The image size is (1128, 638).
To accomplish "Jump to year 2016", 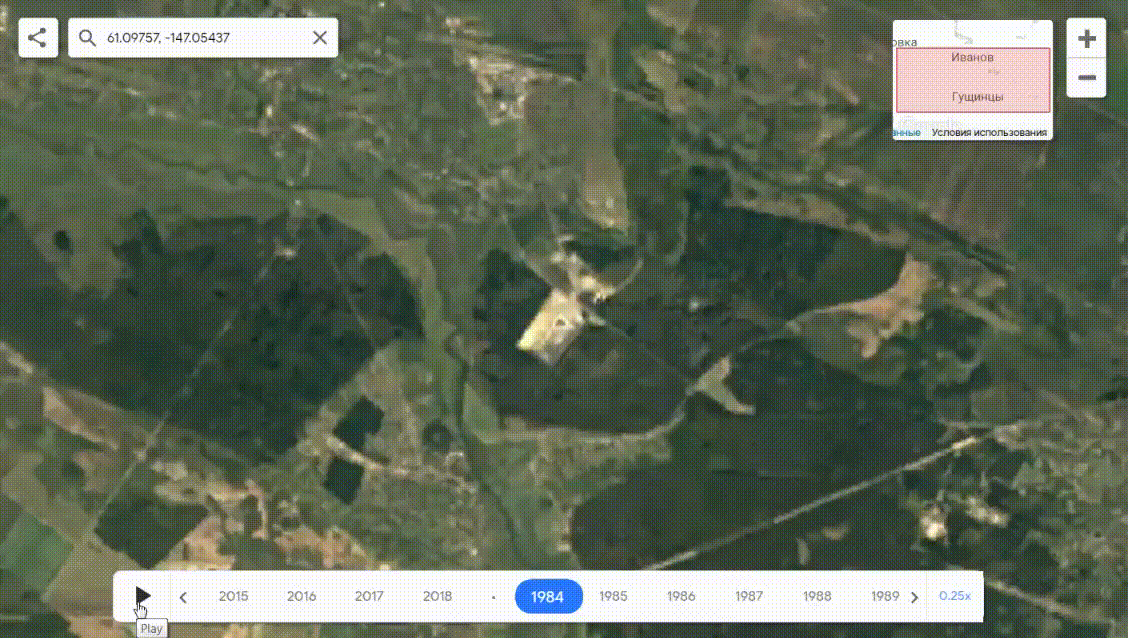I will click(301, 597).
